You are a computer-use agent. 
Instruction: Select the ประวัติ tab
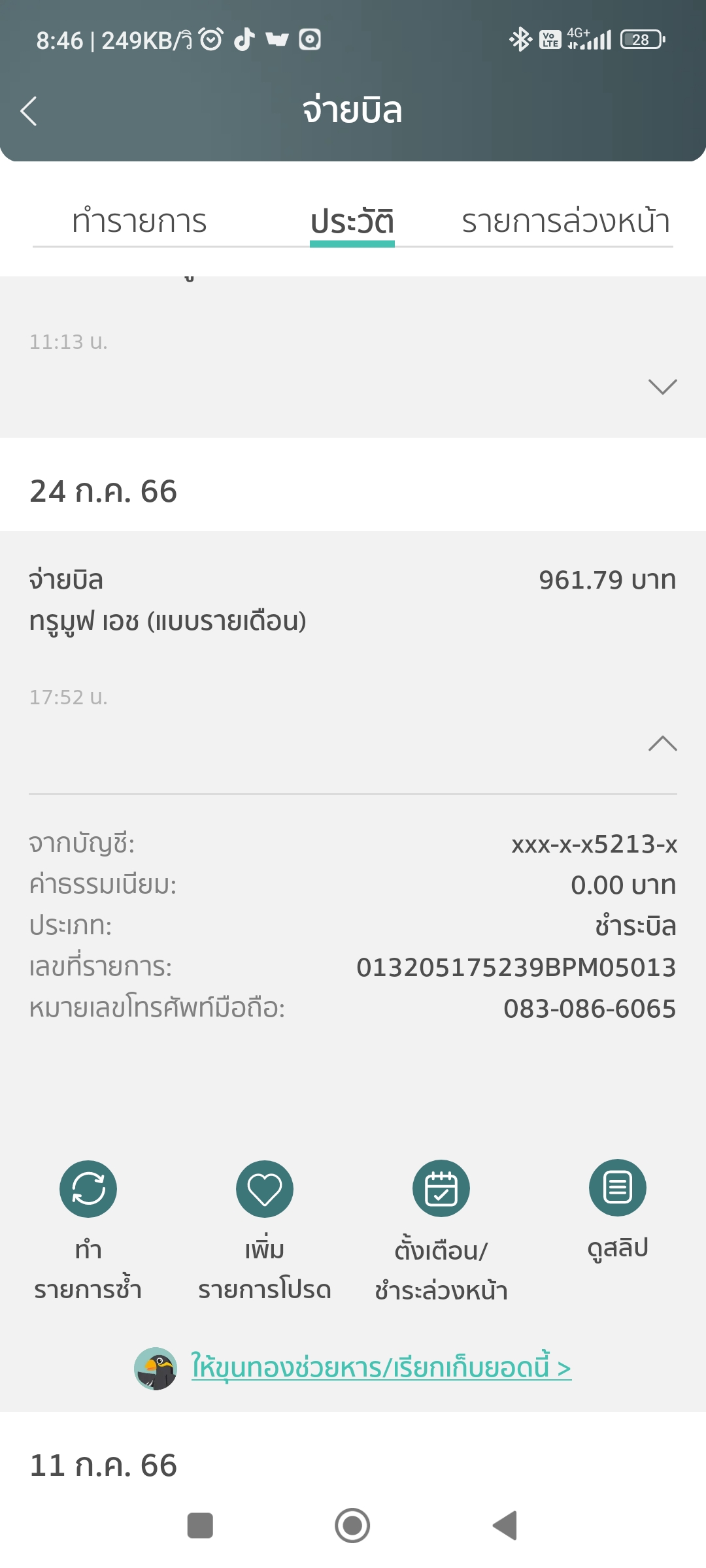[x=352, y=221]
